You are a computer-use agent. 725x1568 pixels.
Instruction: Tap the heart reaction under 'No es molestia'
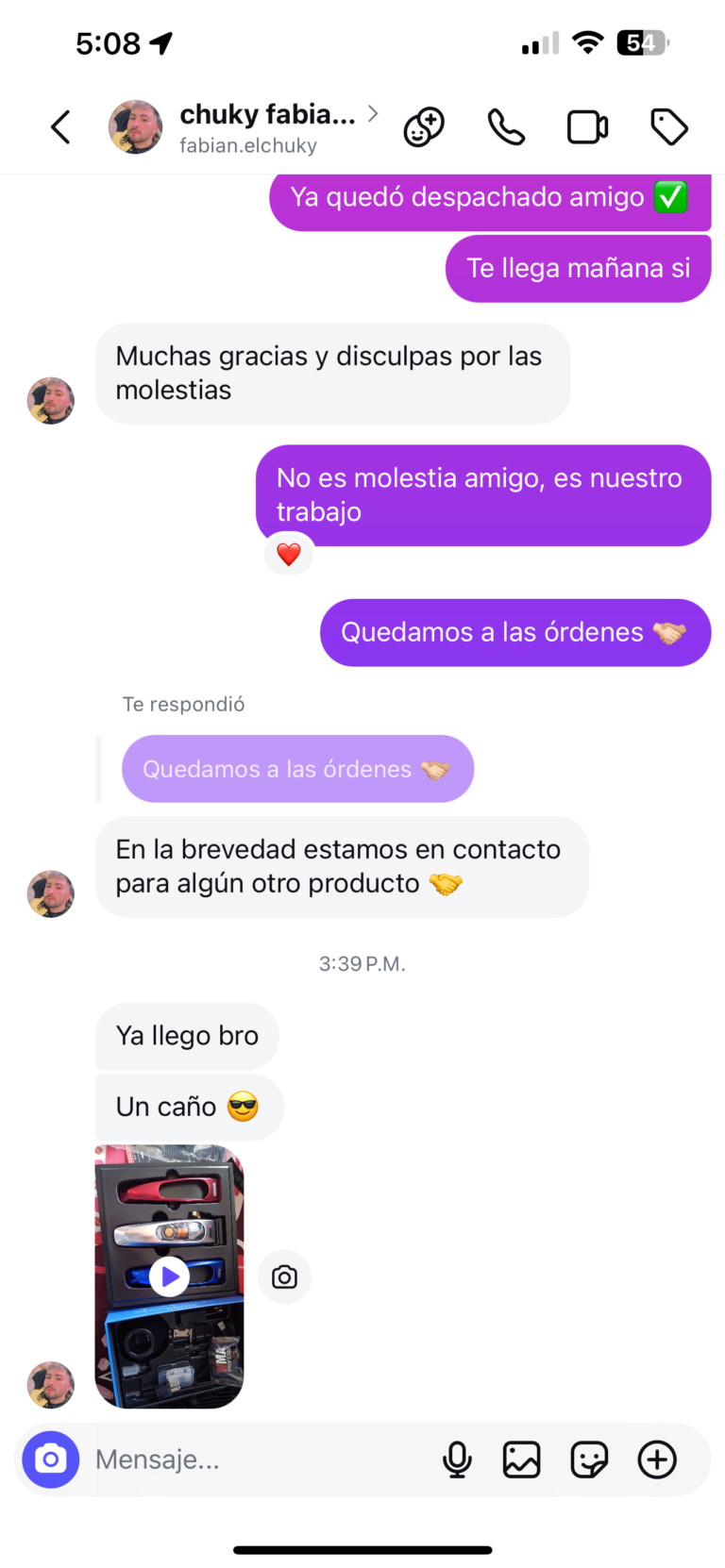[289, 554]
